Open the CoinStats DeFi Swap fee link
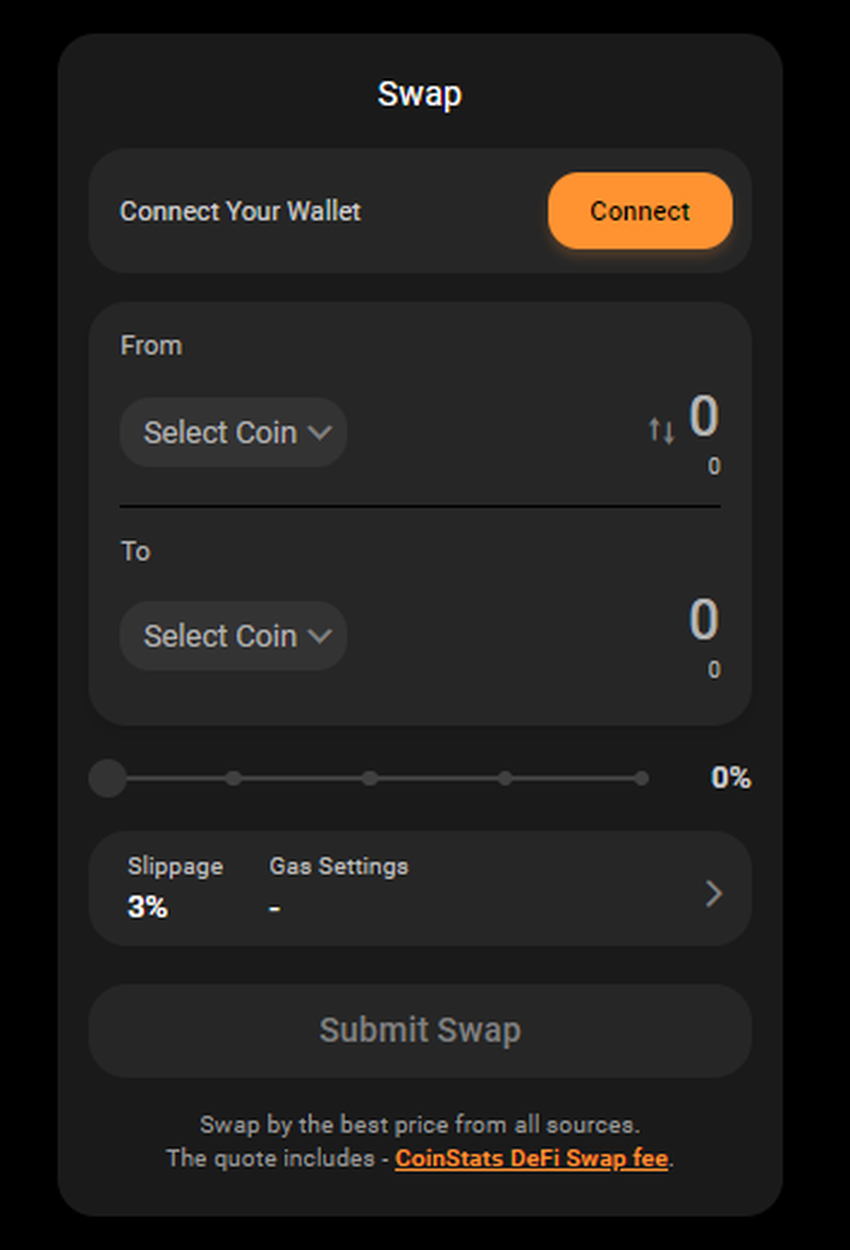This screenshot has height=1250, width=850. pyautogui.click(x=531, y=1159)
